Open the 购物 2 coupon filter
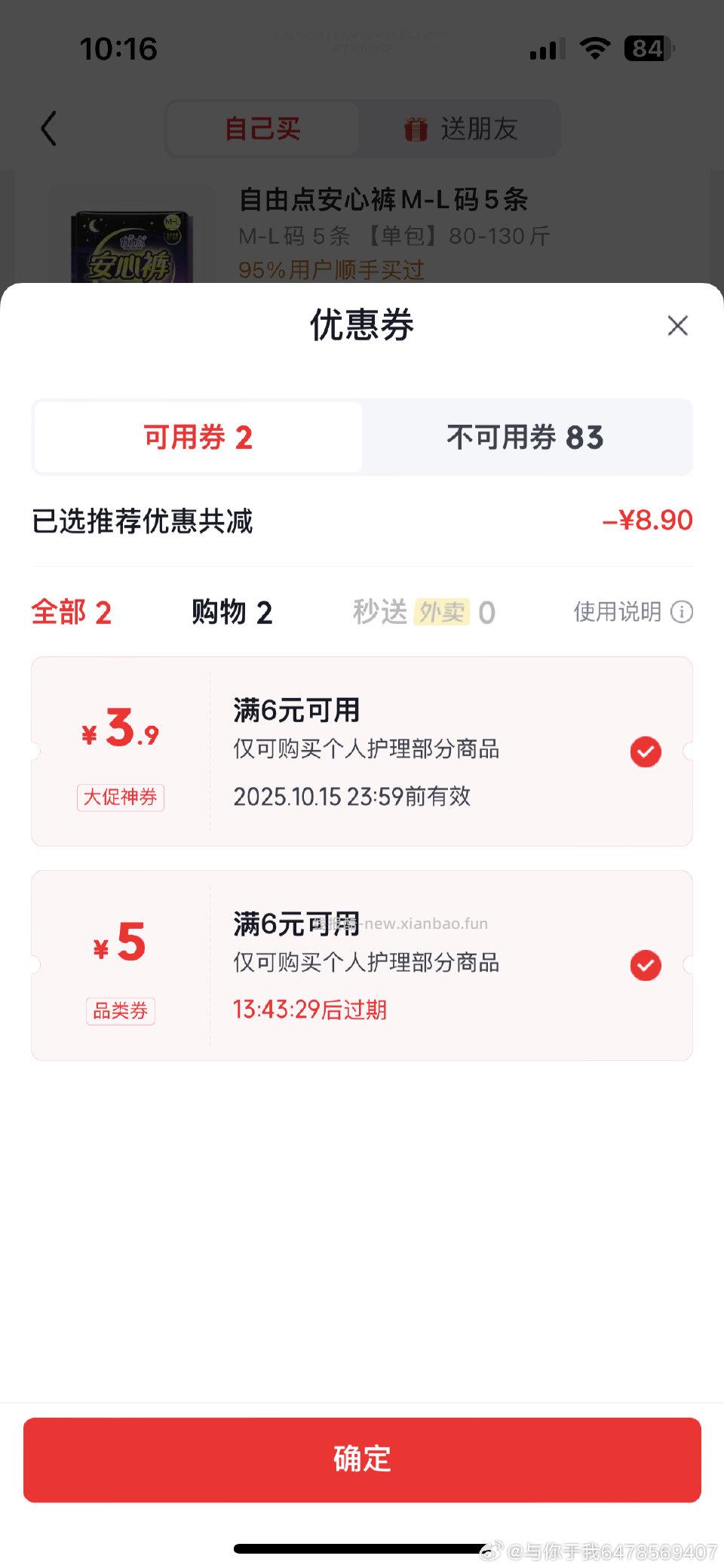Image resolution: width=724 pixels, height=1568 pixels. (232, 612)
